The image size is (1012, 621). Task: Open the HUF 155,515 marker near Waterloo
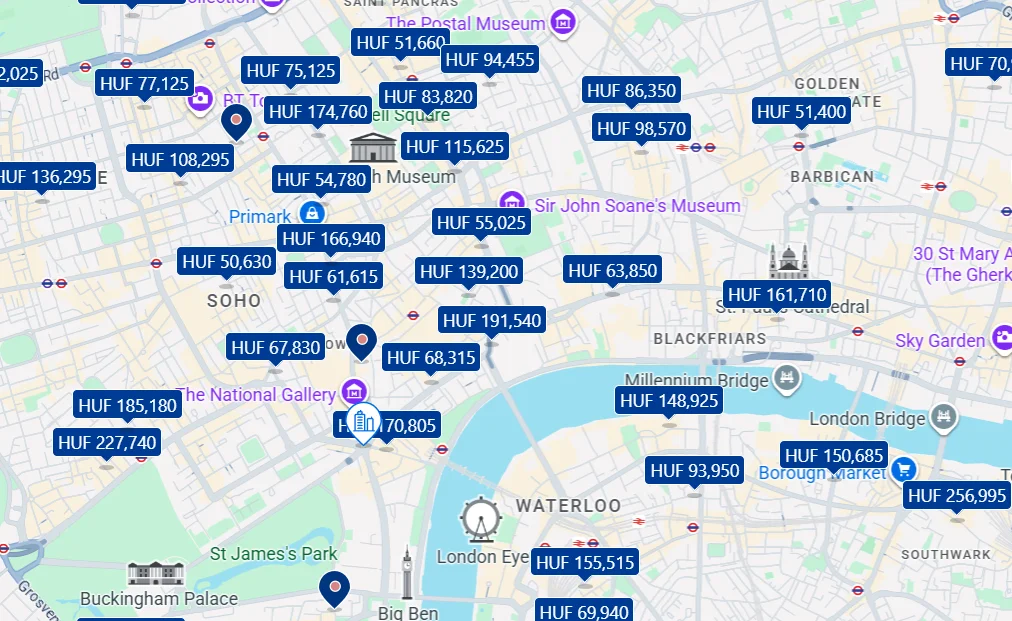click(585, 562)
